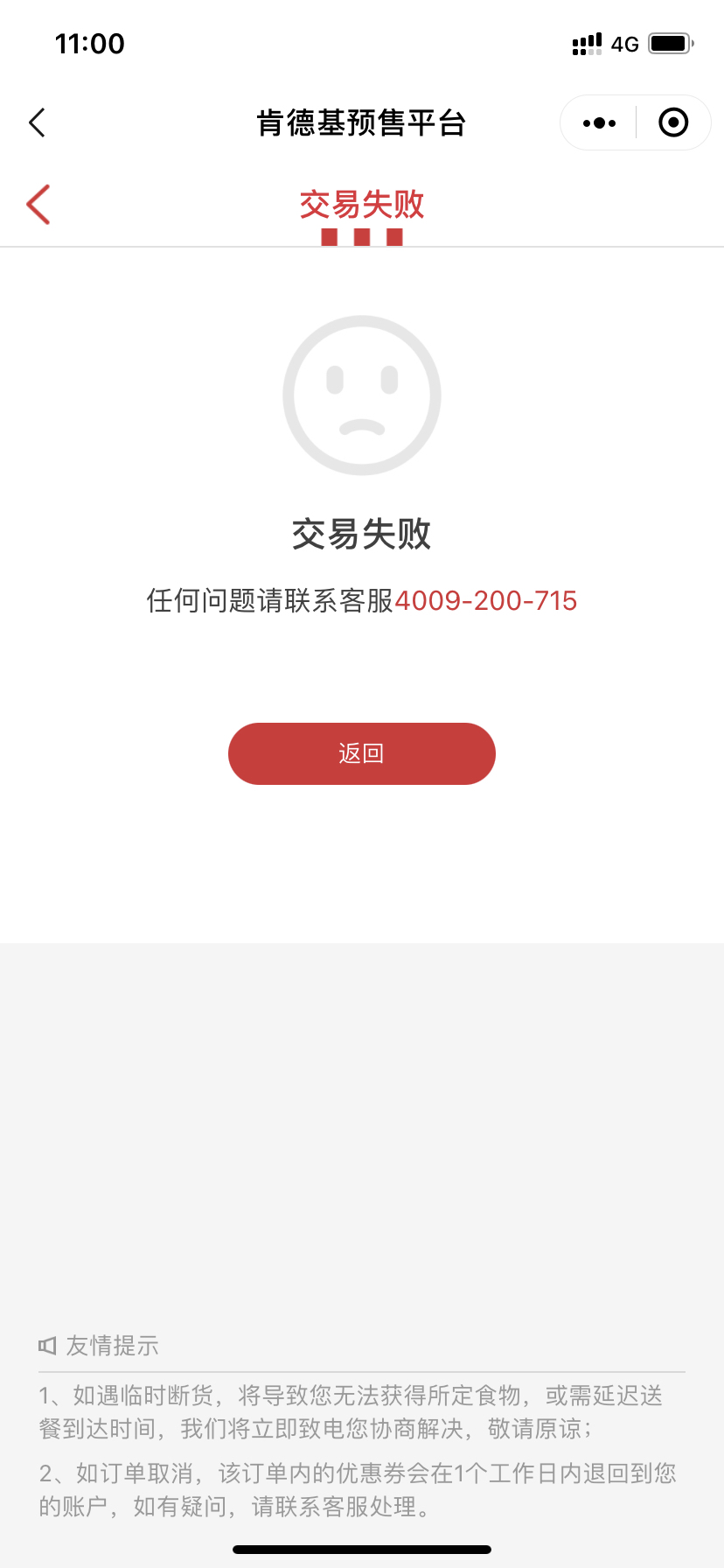Call customer service at 4009-200-715
724x1568 pixels.
click(485, 601)
